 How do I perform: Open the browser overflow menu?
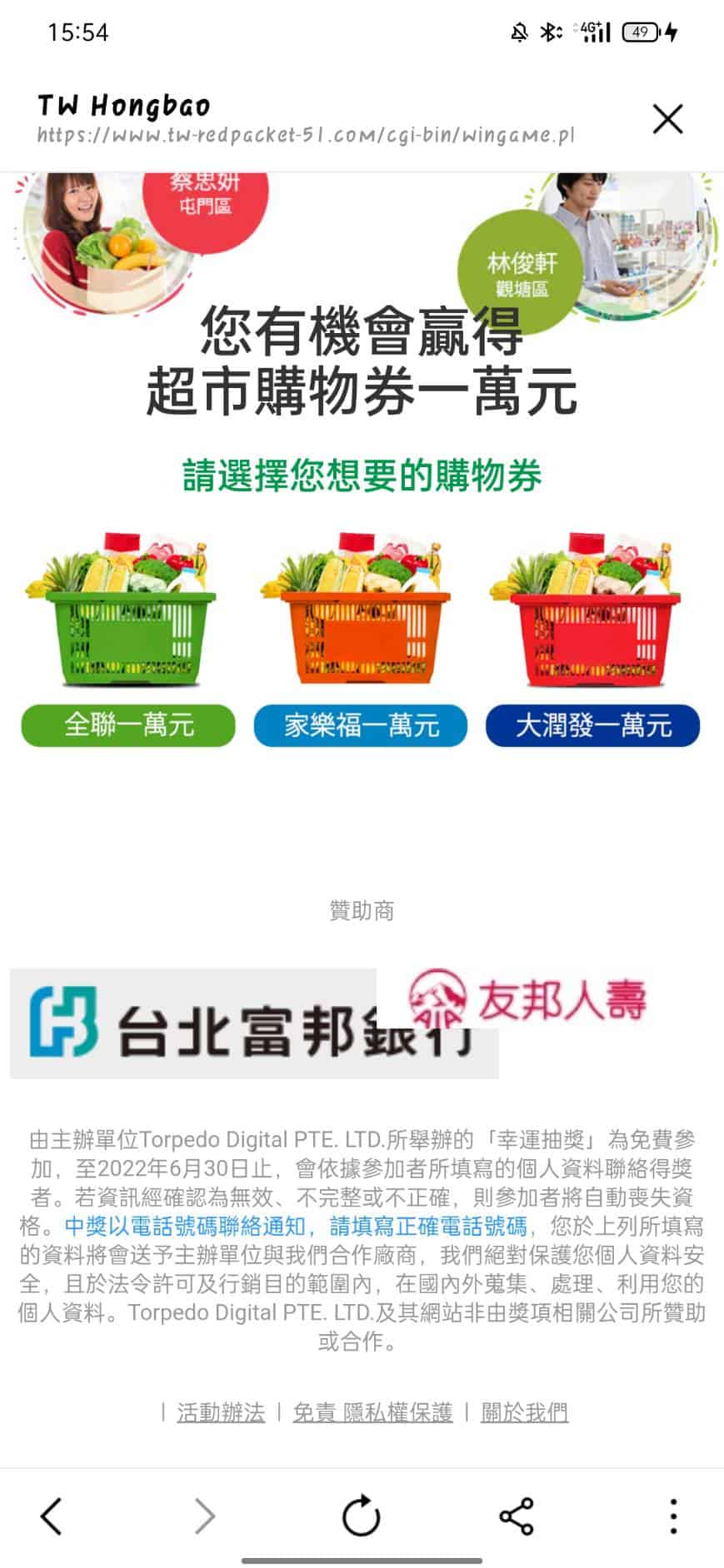pyautogui.click(x=673, y=1516)
